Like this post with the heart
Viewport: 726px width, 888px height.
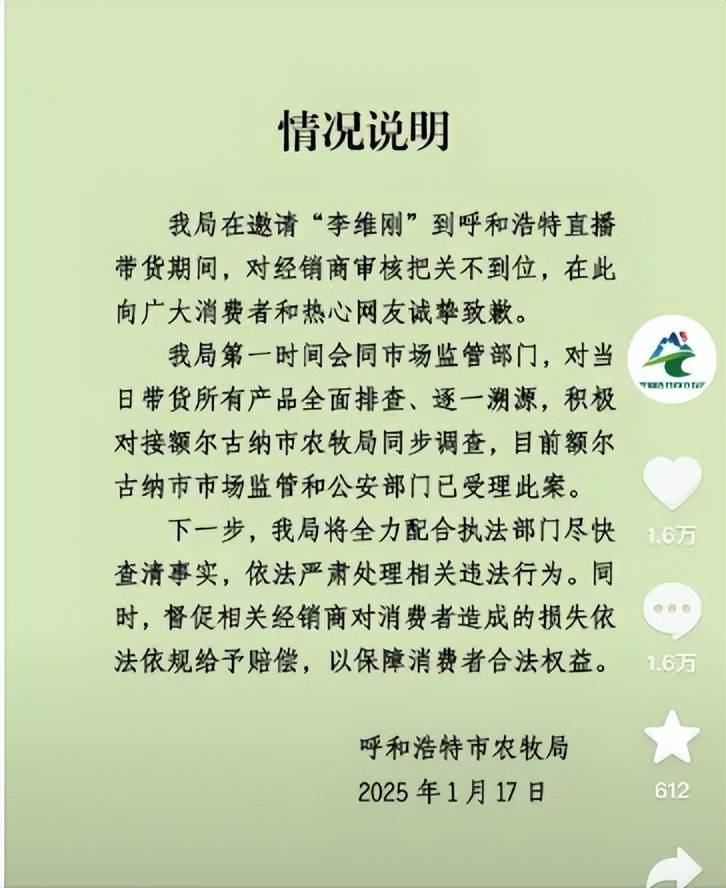671,484
